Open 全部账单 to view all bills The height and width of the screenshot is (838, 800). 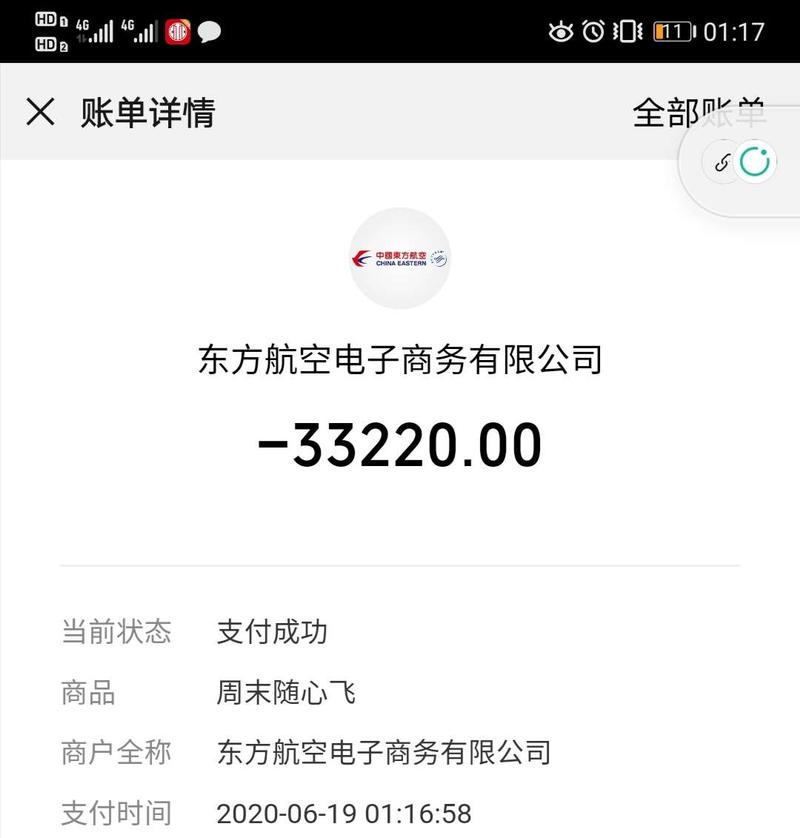click(x=698, y=112)
